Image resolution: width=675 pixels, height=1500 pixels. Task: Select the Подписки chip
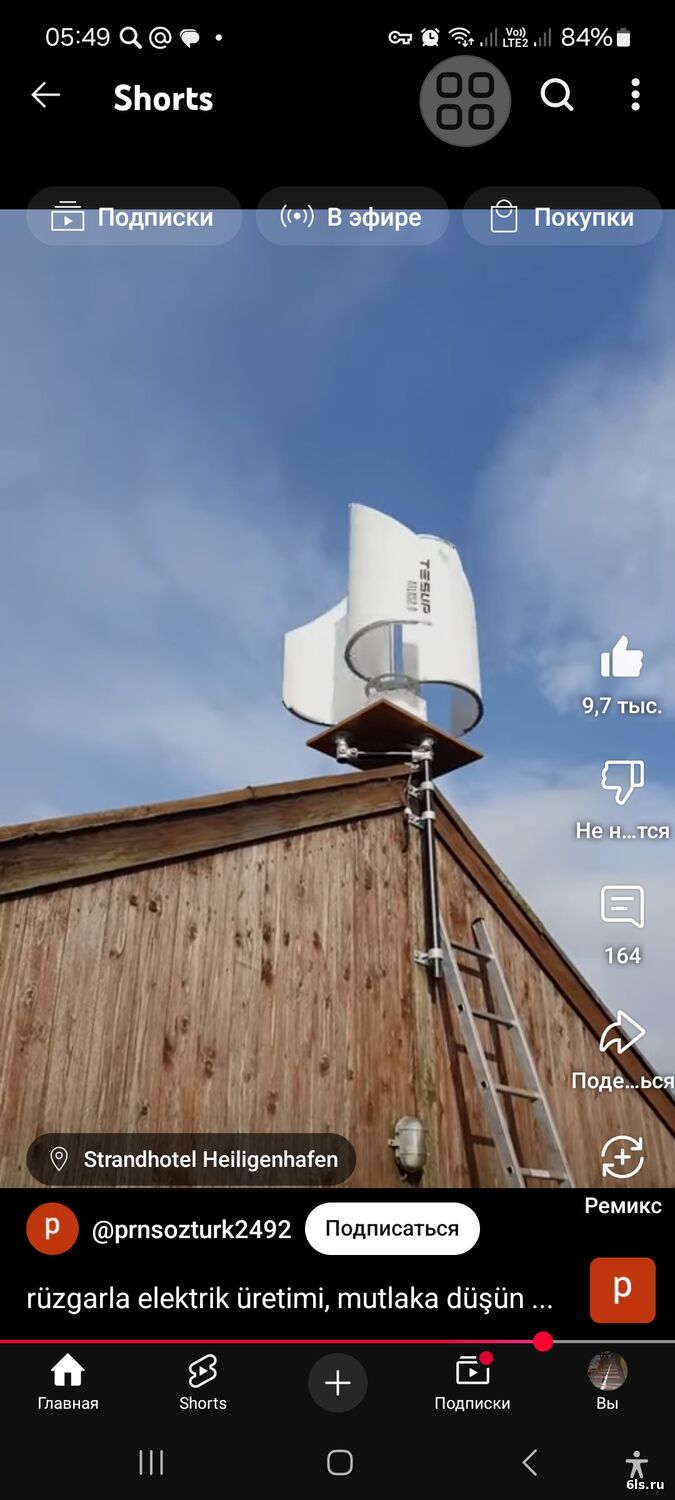[x=134, y=217]
